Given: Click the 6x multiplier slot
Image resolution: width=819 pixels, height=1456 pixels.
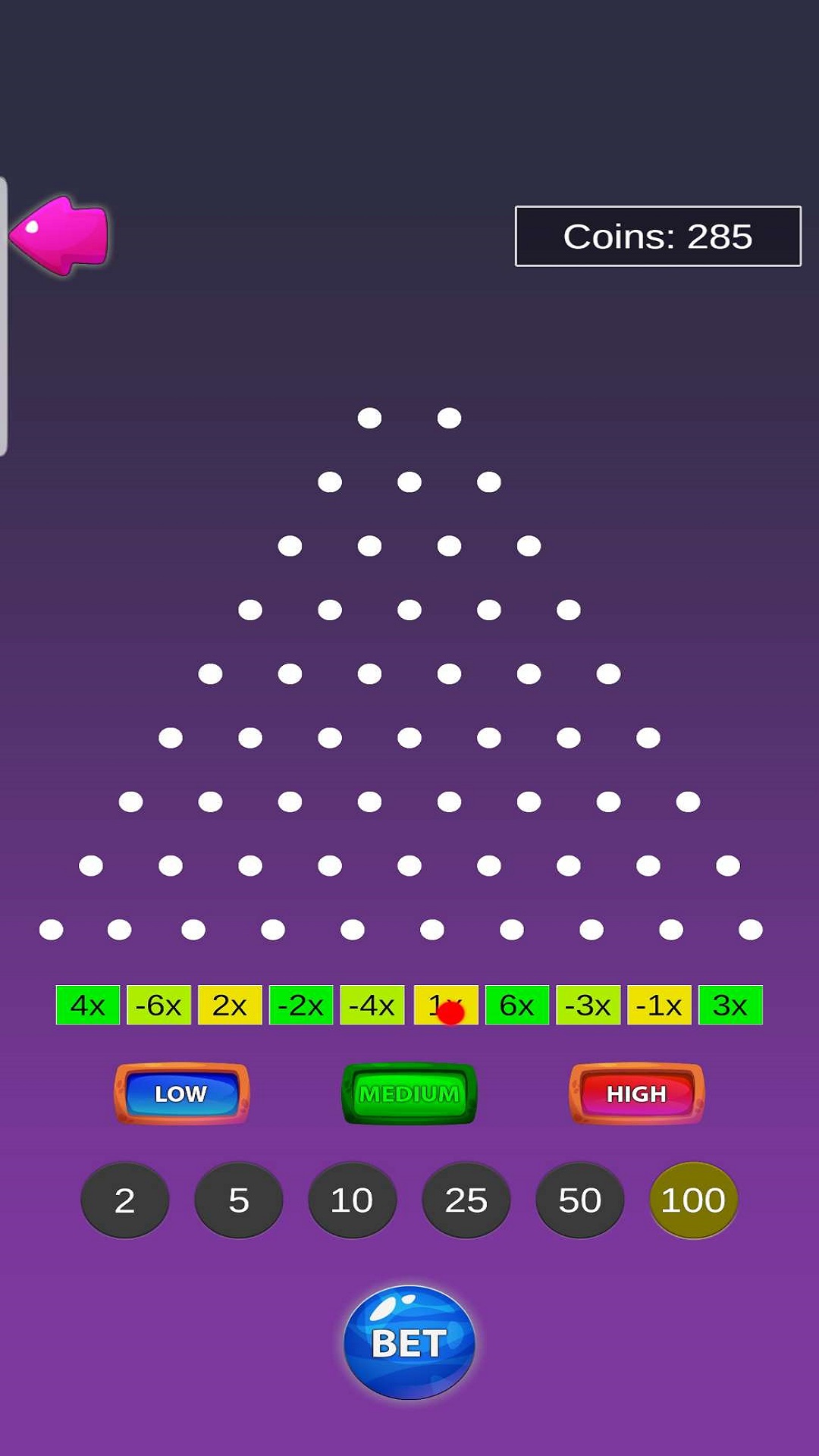Looking at the screenshot, I should tap(517, 1006).
